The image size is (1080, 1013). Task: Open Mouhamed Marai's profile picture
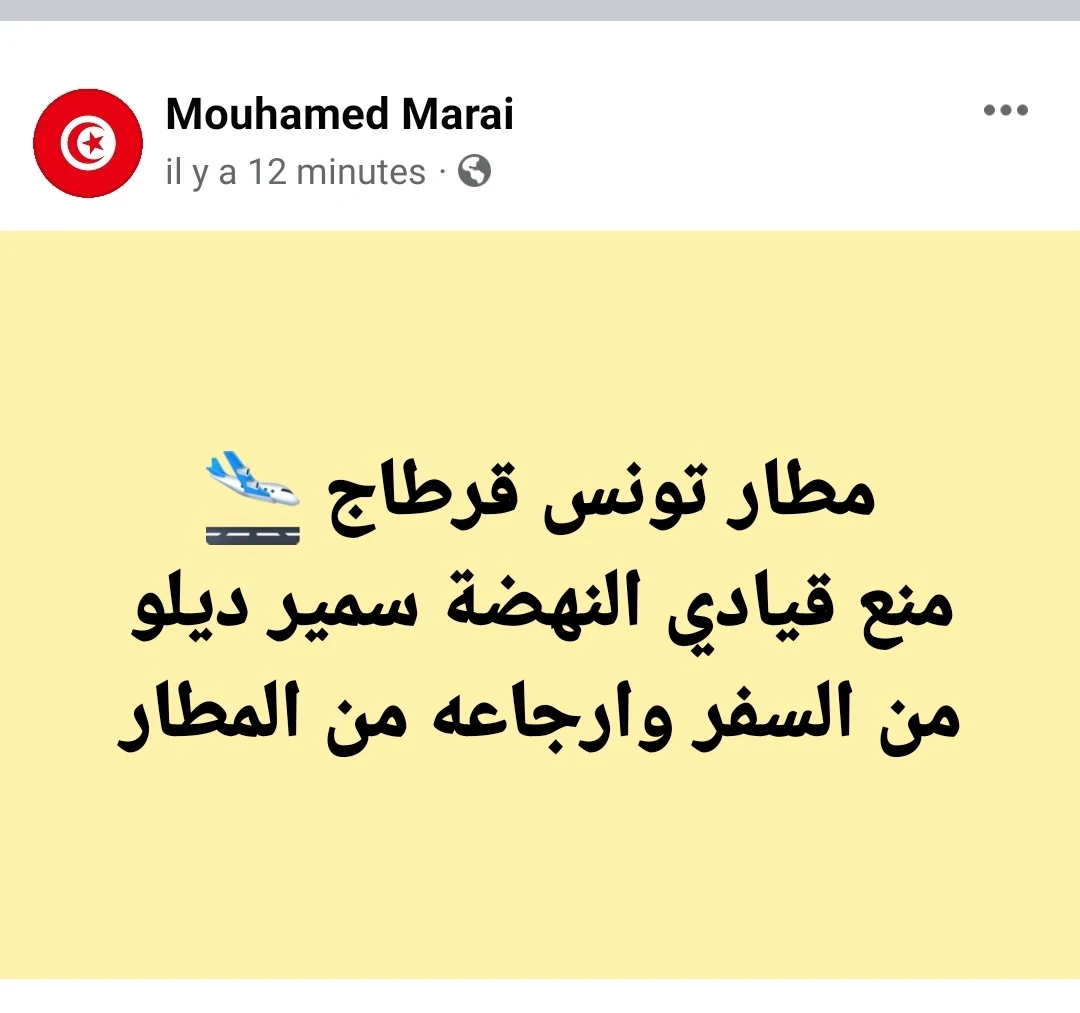coord(88,143)
